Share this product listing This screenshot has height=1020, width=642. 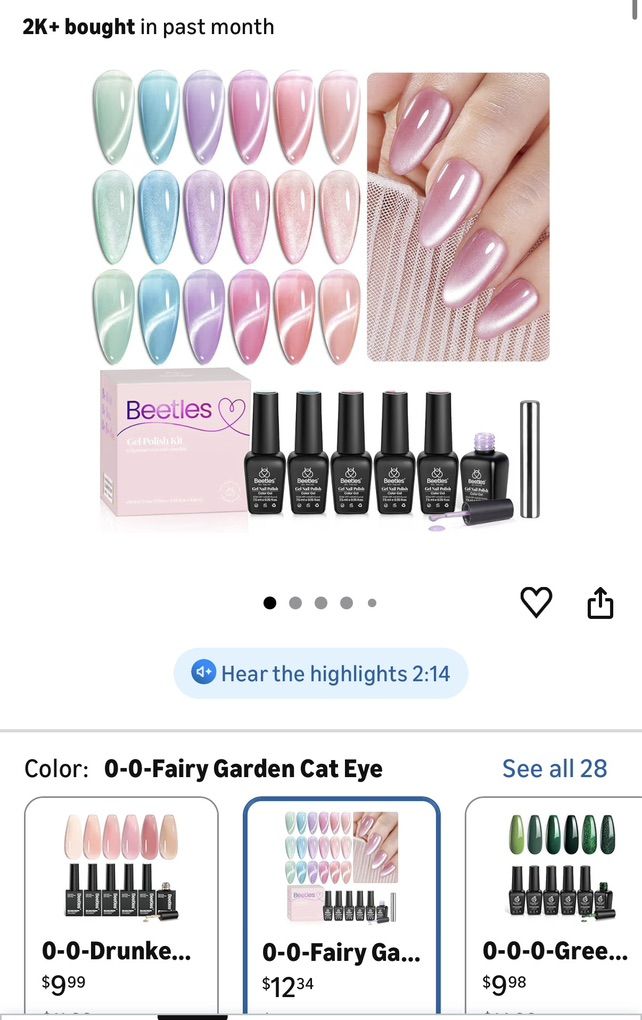pos(600,602)
